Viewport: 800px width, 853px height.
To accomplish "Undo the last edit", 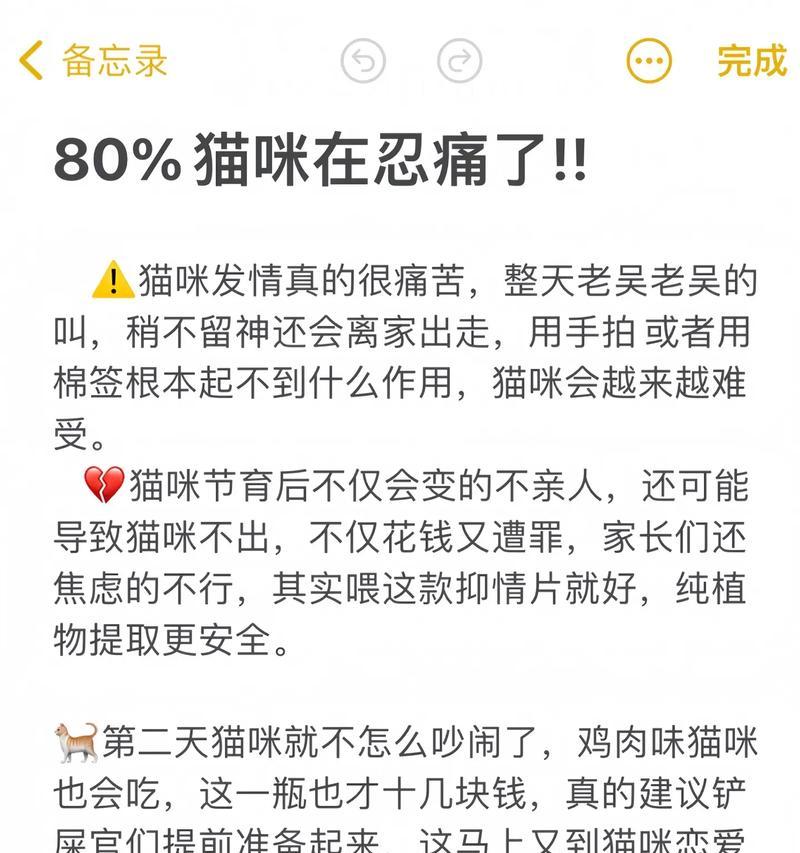I will tap(363, 61).
